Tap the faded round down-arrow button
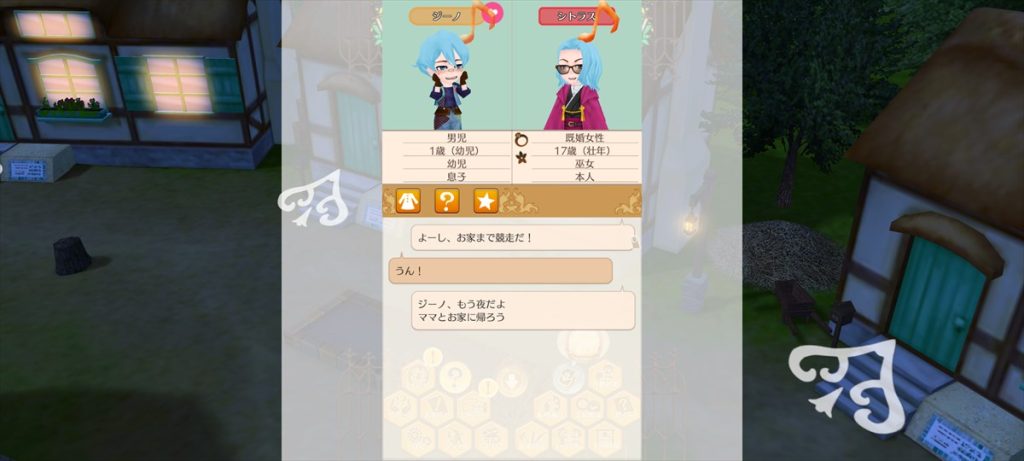1024x461 pixels. (511, 380)
